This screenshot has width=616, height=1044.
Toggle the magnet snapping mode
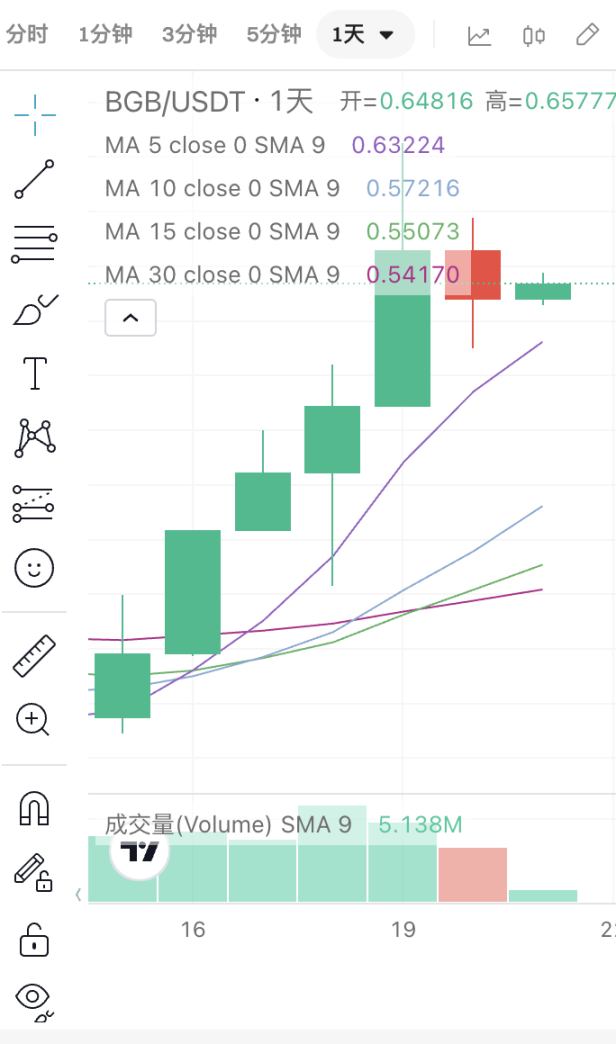tap(34, 808)
